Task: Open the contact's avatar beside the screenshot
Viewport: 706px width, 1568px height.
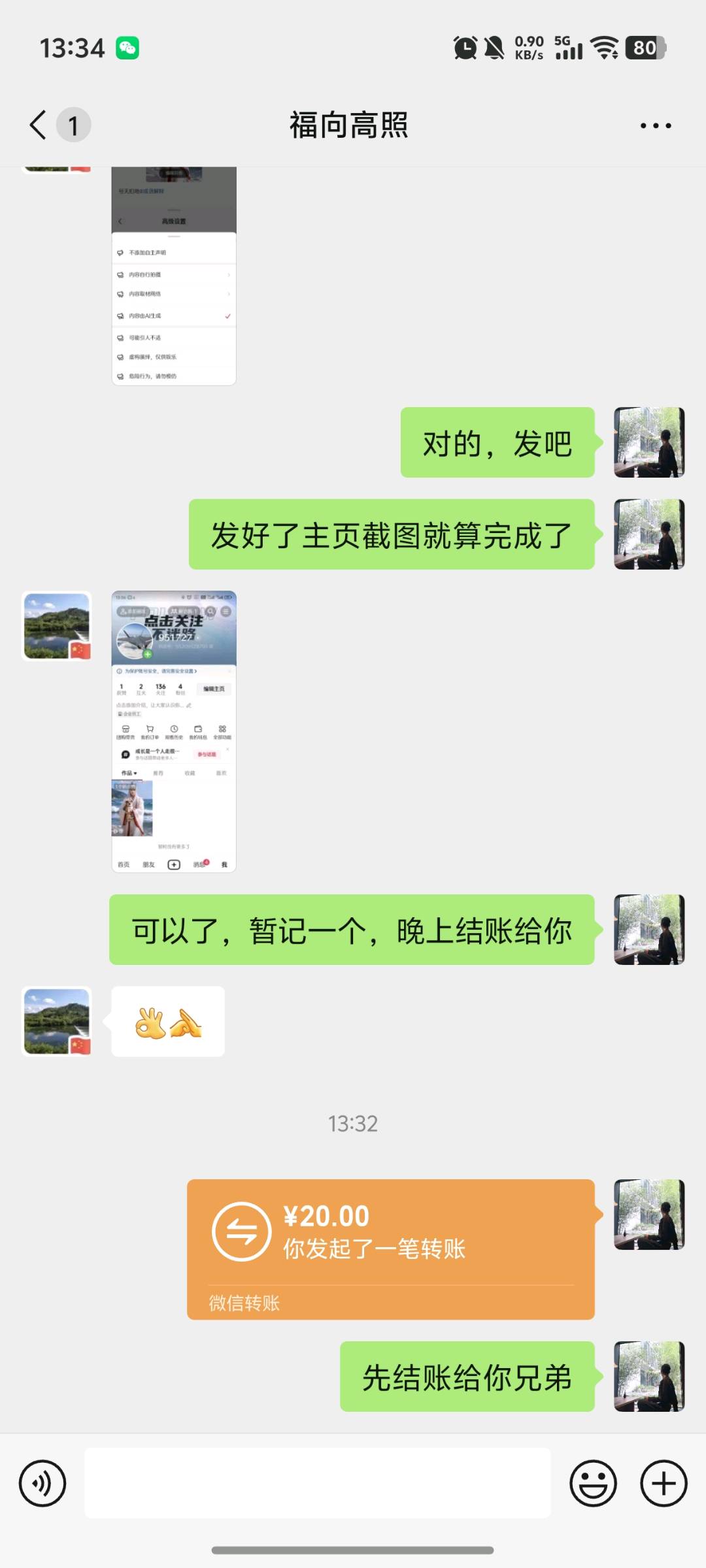Action: pos(57,626)
